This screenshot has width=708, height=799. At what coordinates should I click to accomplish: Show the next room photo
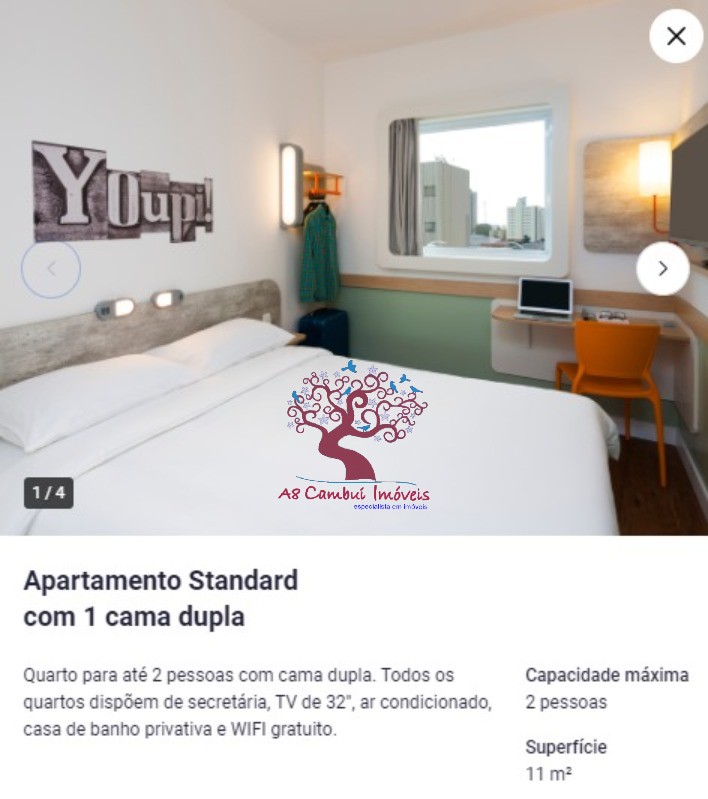coord(662,268)
